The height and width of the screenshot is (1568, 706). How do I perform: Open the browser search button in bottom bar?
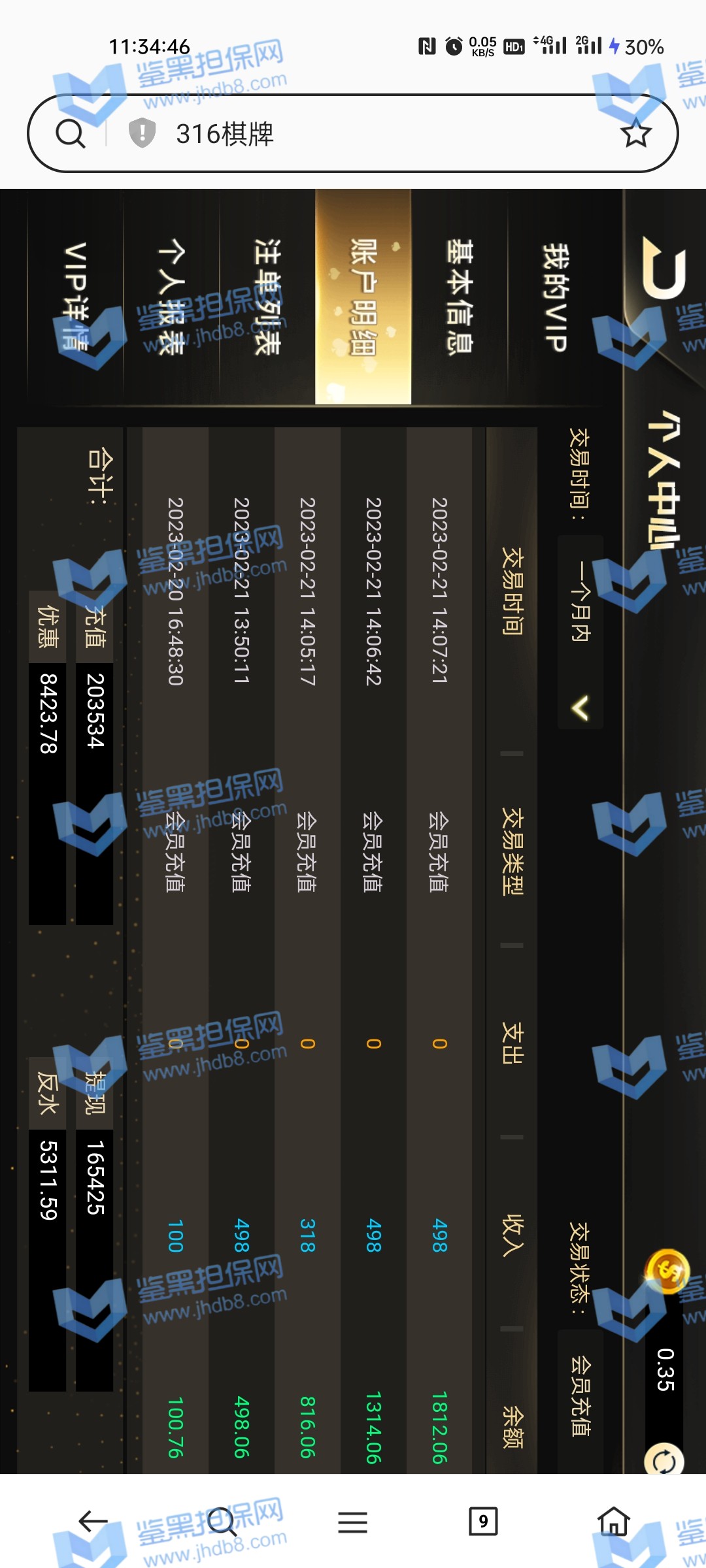[x=222, y=1521]
